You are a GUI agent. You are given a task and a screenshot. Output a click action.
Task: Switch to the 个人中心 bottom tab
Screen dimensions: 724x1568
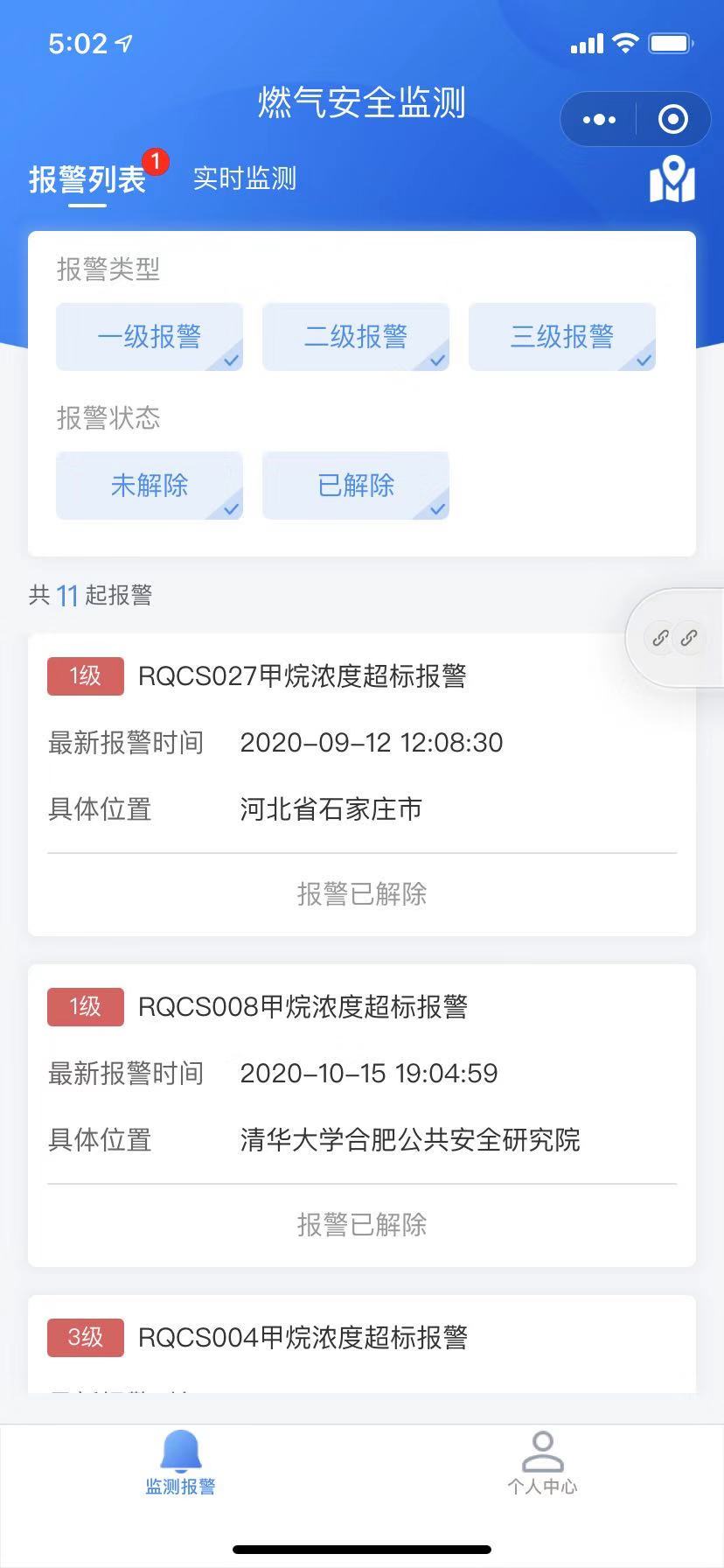542,1463
